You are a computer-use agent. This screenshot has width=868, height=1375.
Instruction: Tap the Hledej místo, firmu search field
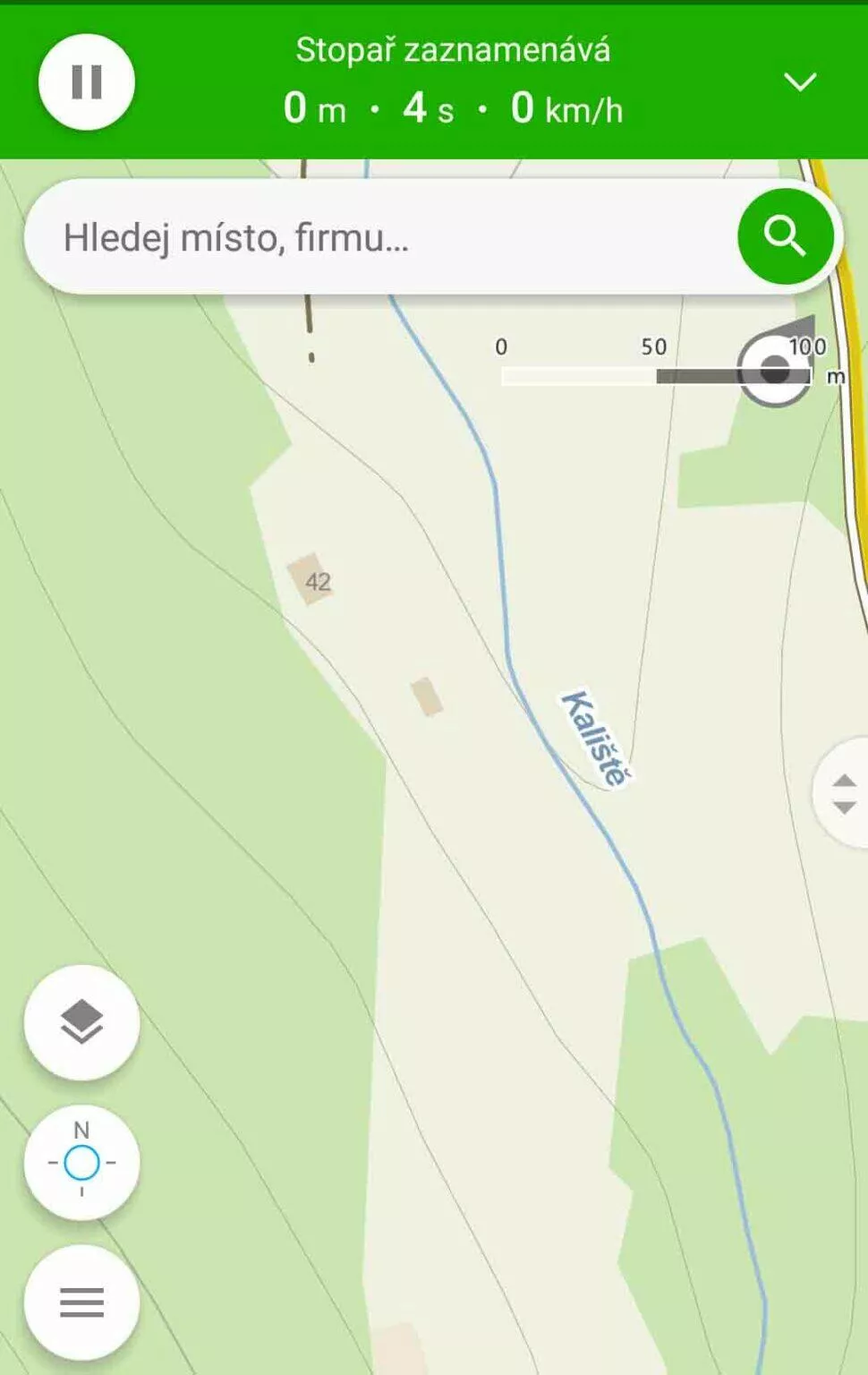point(358,237)
